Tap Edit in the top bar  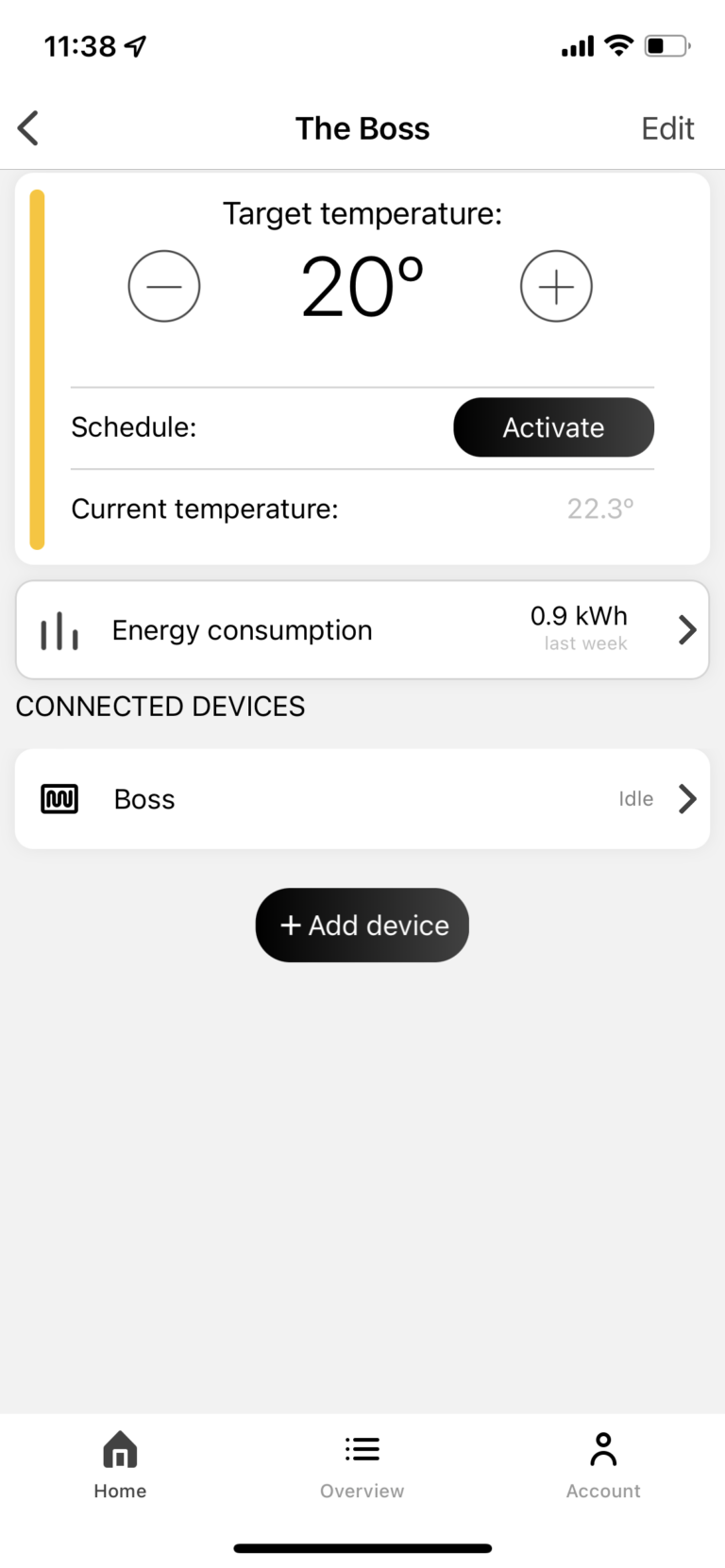[666, 128]
